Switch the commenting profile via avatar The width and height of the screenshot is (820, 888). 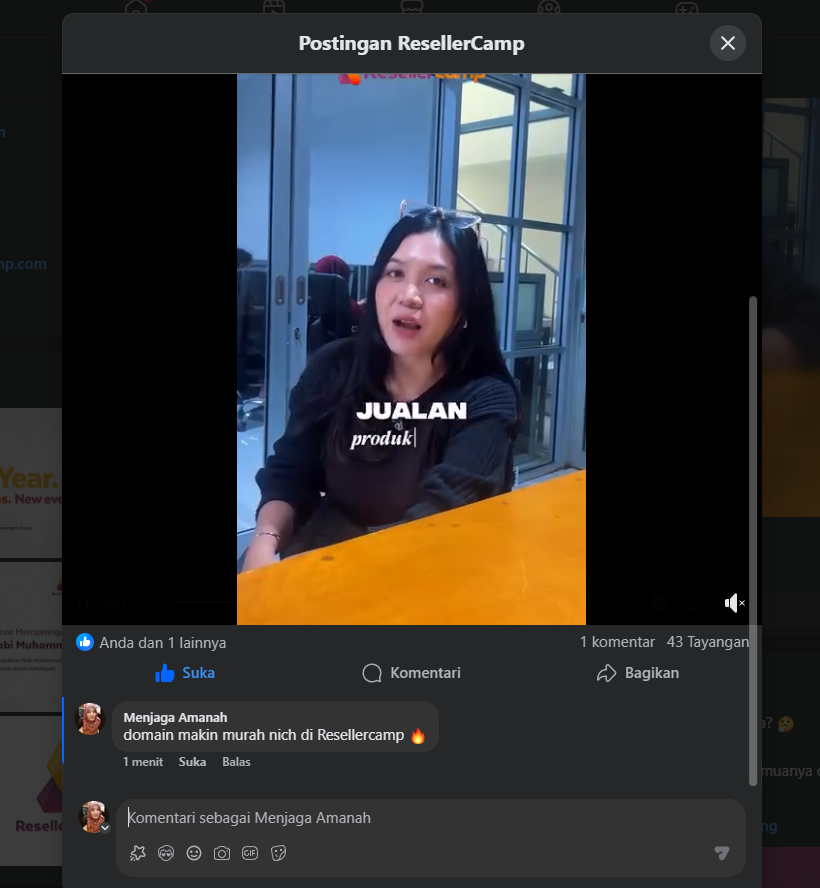point(94,817)
